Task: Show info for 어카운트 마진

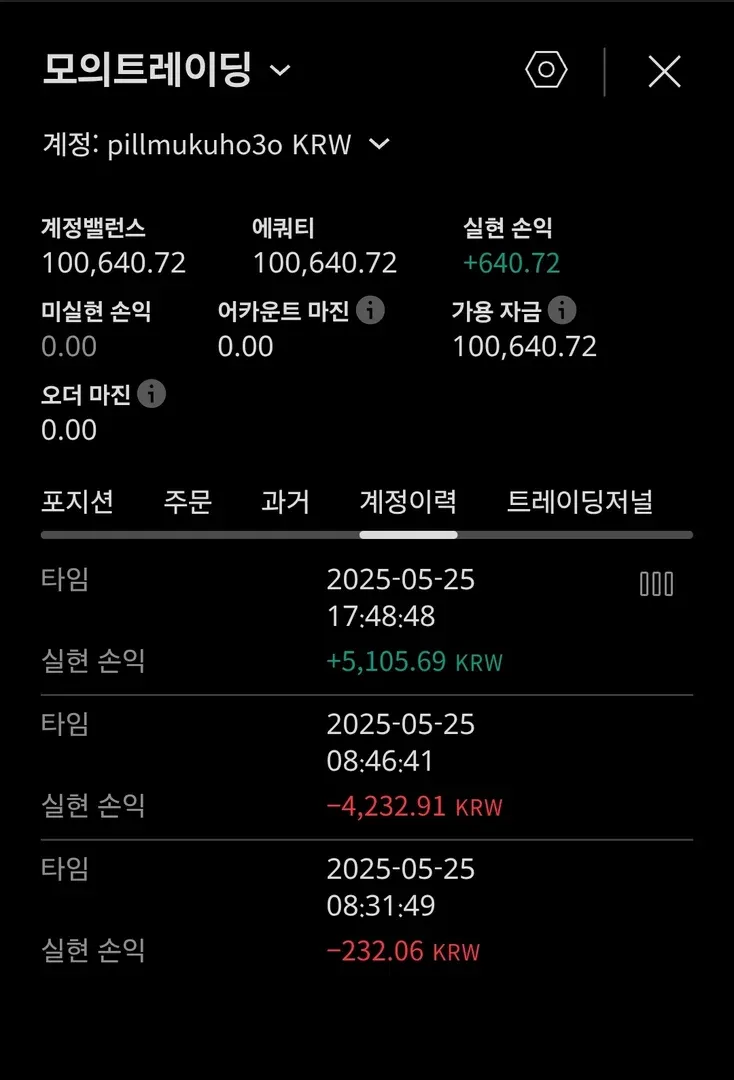Action: 370,310
